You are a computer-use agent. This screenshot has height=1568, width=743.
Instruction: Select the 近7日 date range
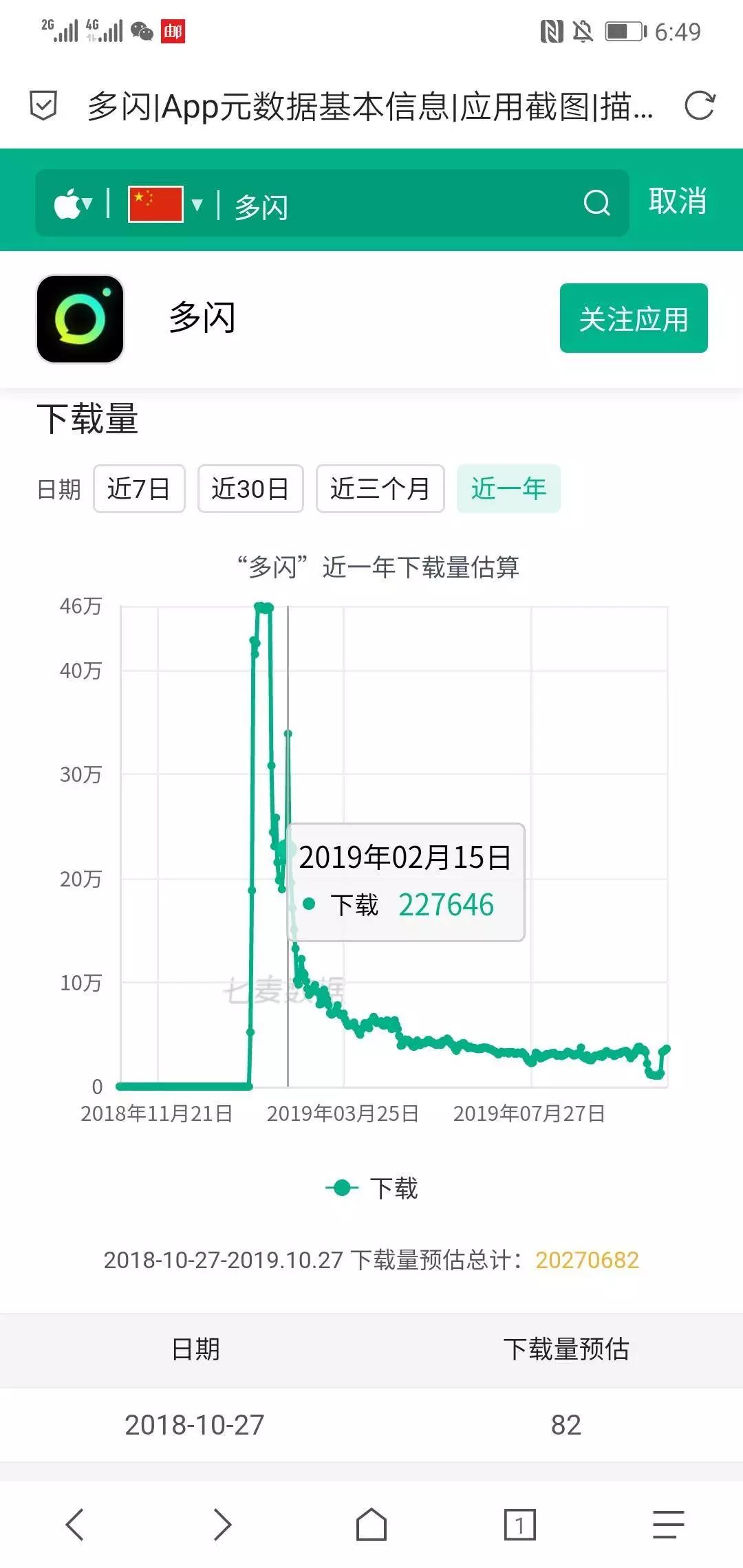click(x=139, y=489)
